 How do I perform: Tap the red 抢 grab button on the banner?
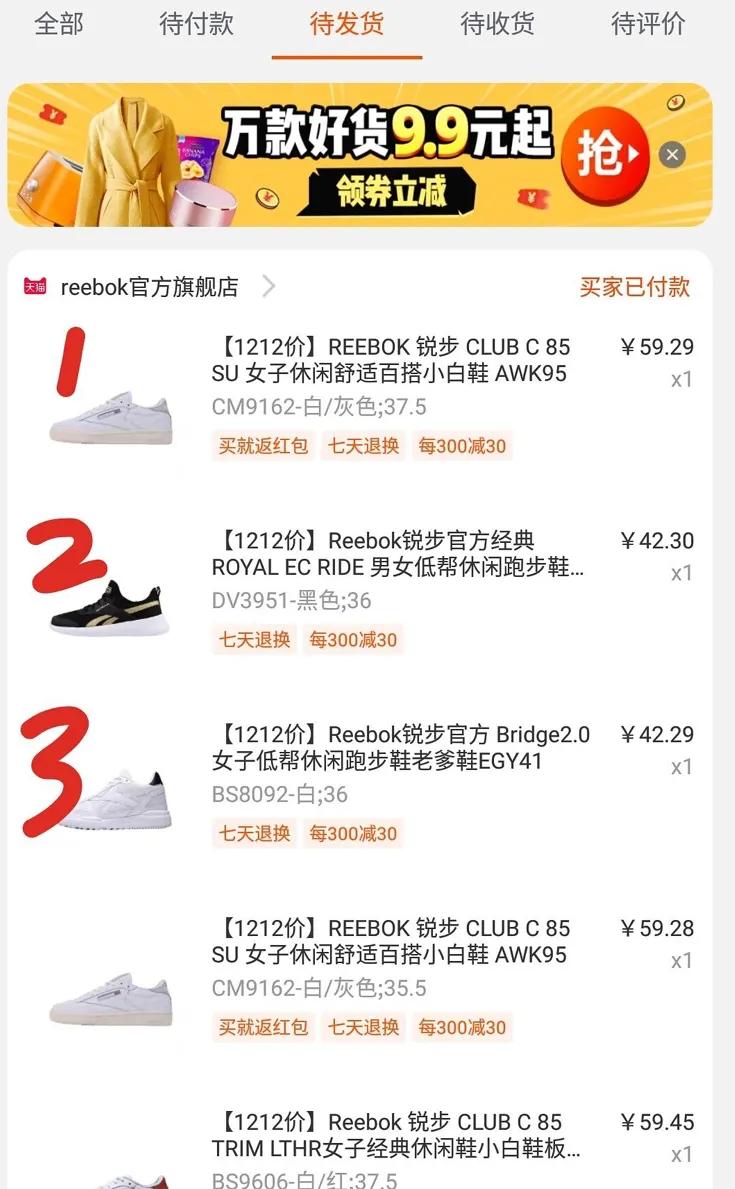[606, 152]
